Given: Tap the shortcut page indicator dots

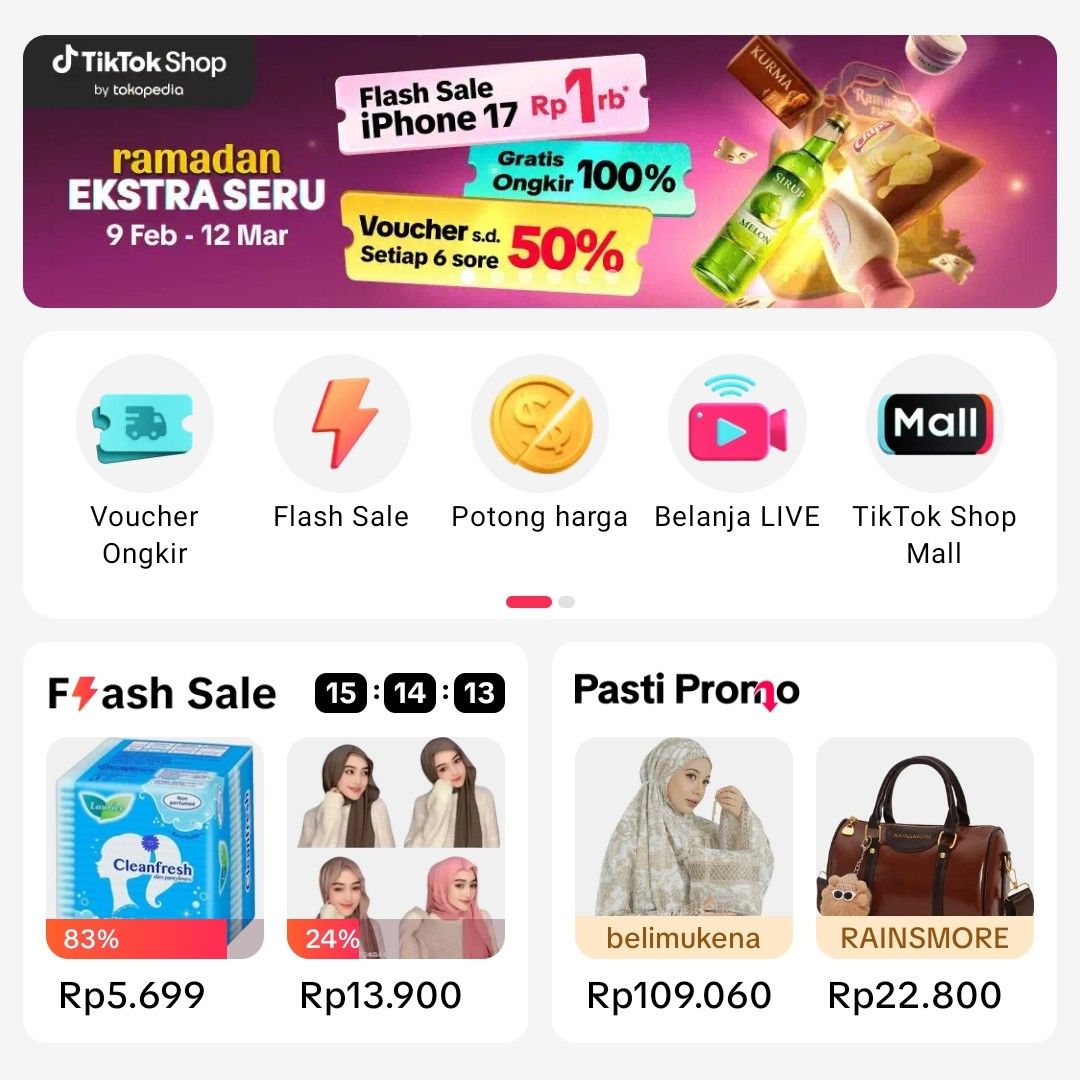Looking at the screenshot, I should [540, 602].
